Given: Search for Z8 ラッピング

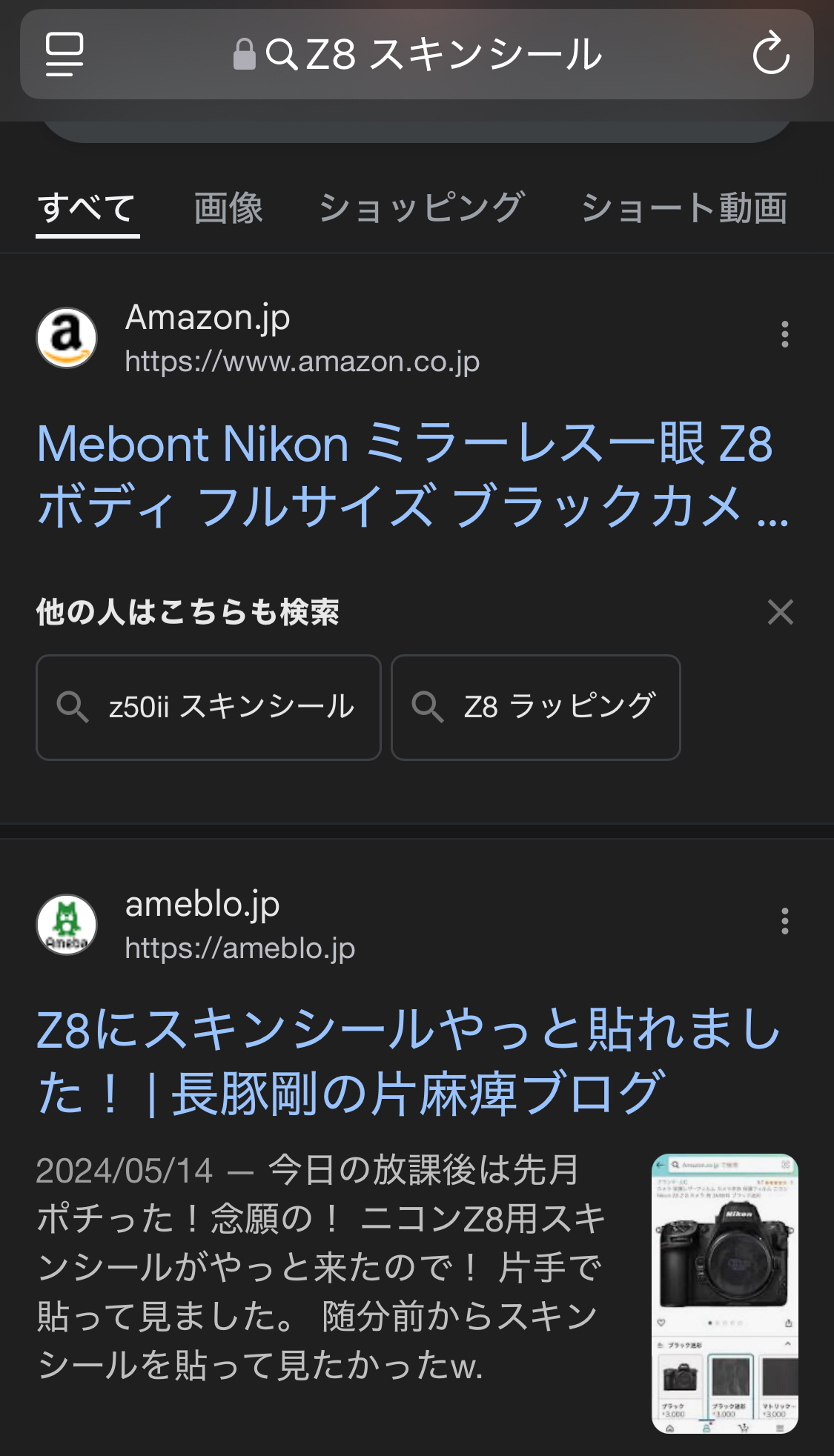Looking at the screenshot, I should (x=536, y=707).
